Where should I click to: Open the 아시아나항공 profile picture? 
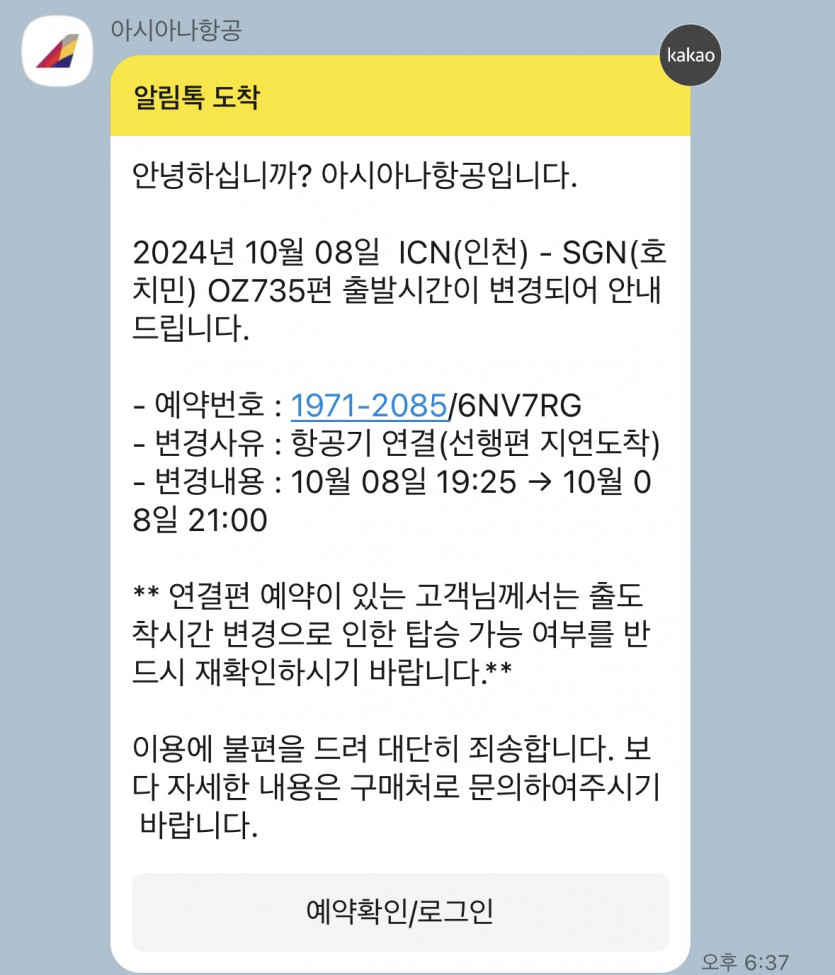point(57,50)
